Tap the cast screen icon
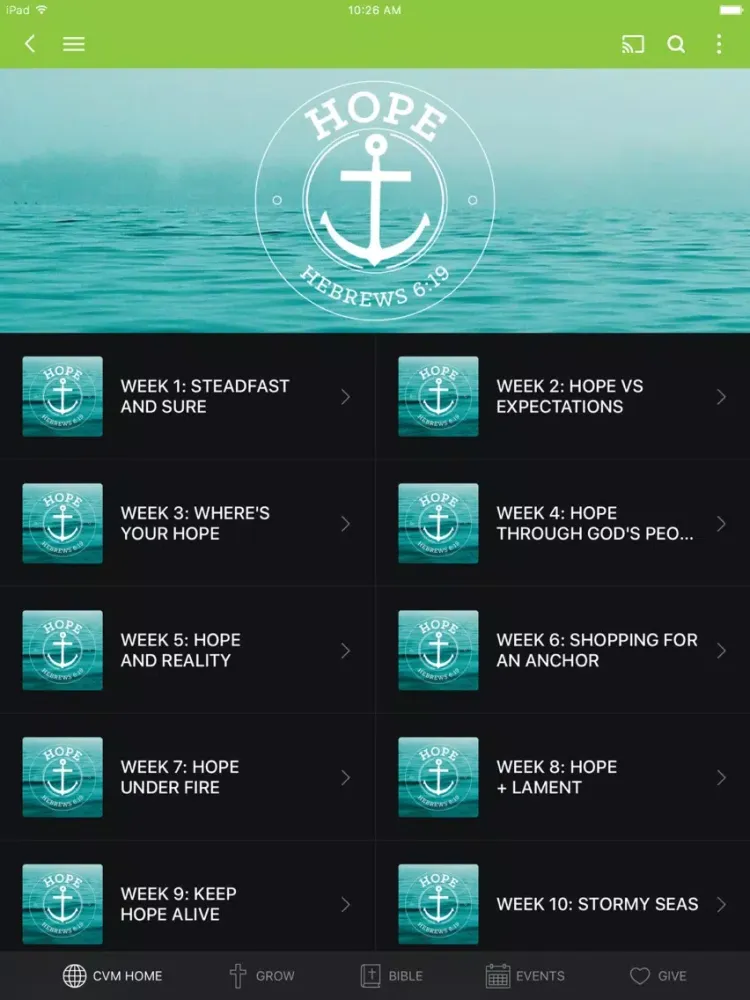Screen dimensions: 750x1000 click(632, 44)
